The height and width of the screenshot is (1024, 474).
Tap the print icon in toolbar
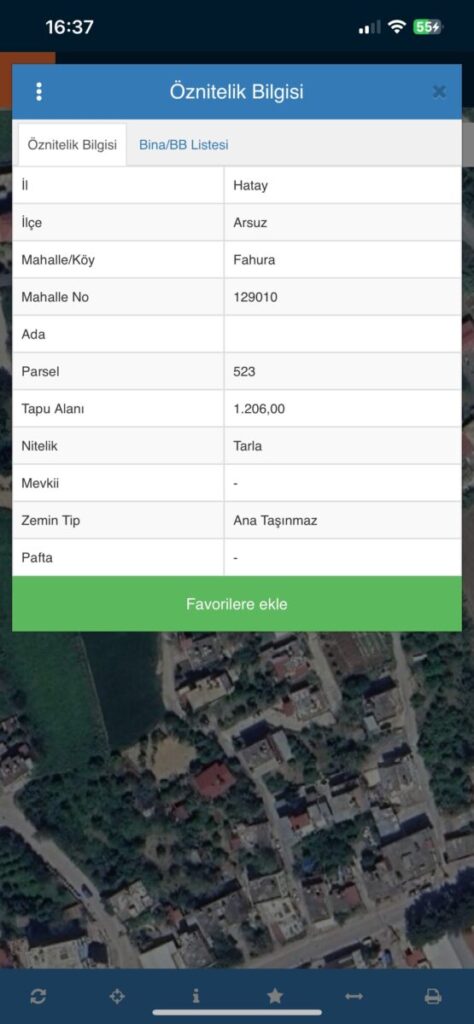click(x=433, y=996)
